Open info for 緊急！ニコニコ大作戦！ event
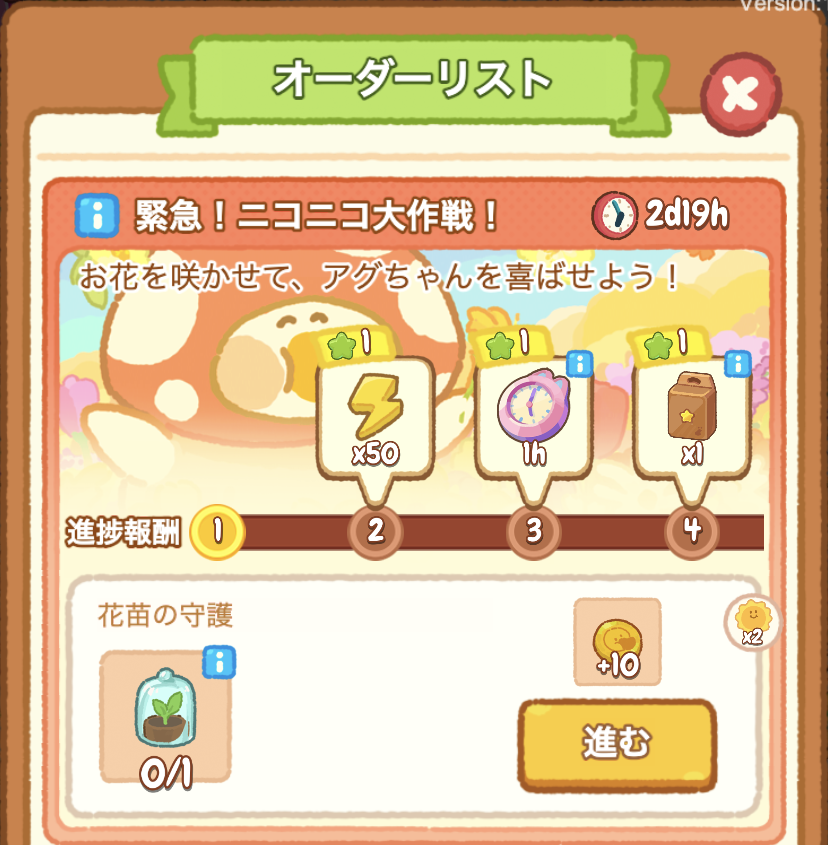The height and width of the screenshot is (845, 828). 98,214
